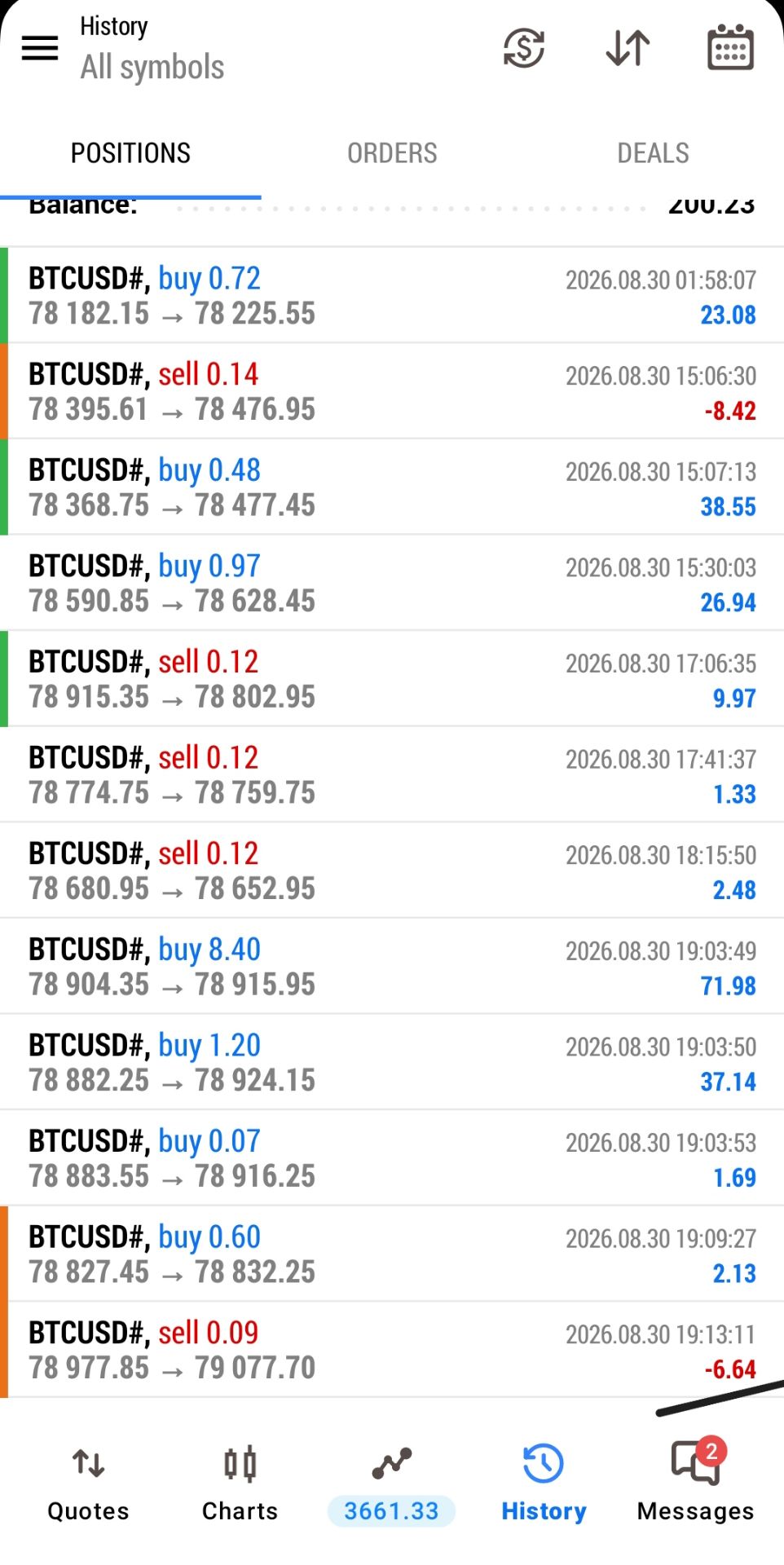This screenshot has width=784, height=1565.
Task: Switch to the Deals tab
Action: [x=653, y=153]
